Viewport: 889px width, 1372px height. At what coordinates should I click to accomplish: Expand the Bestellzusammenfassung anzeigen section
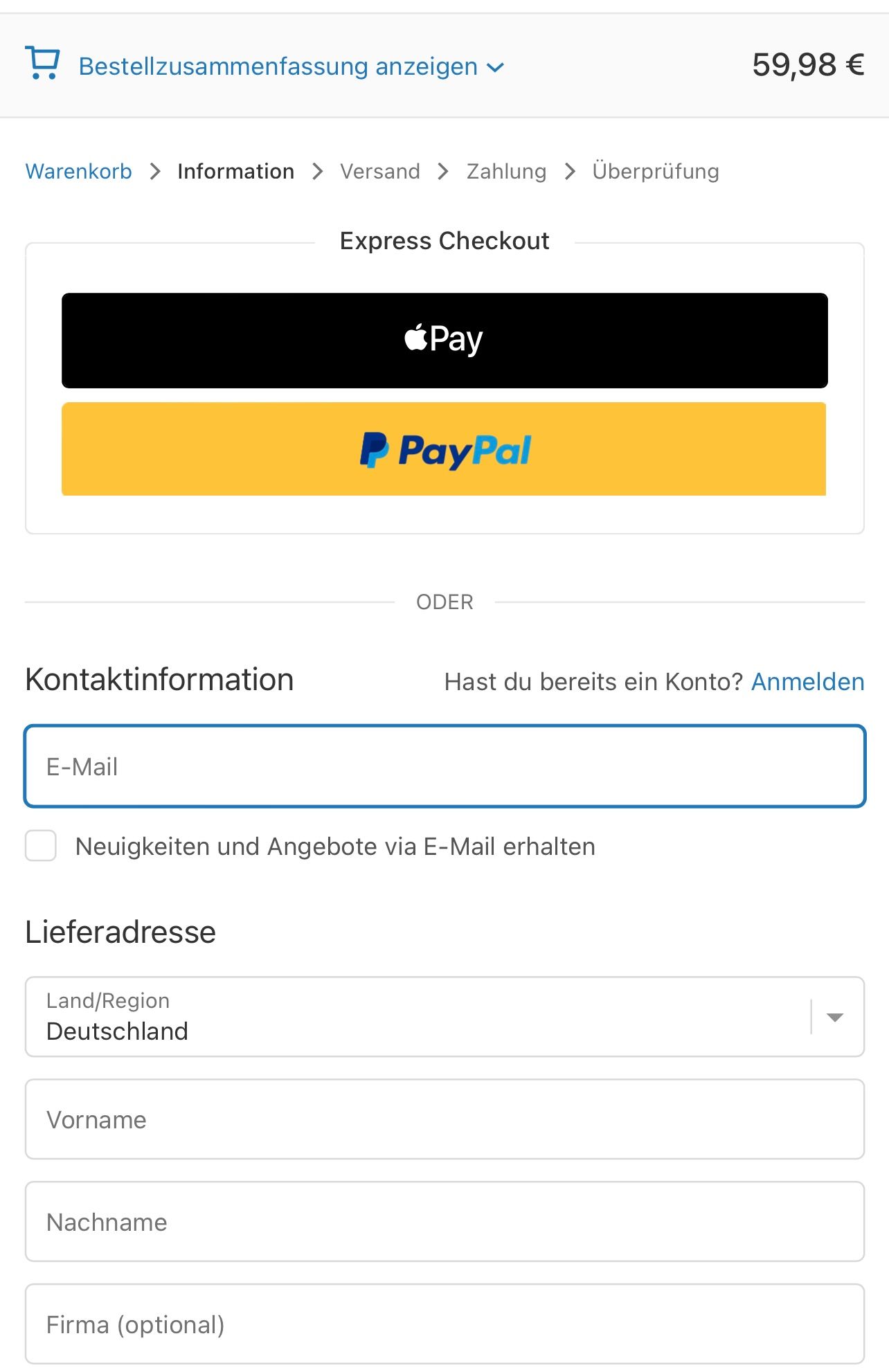tap(291, 66)
